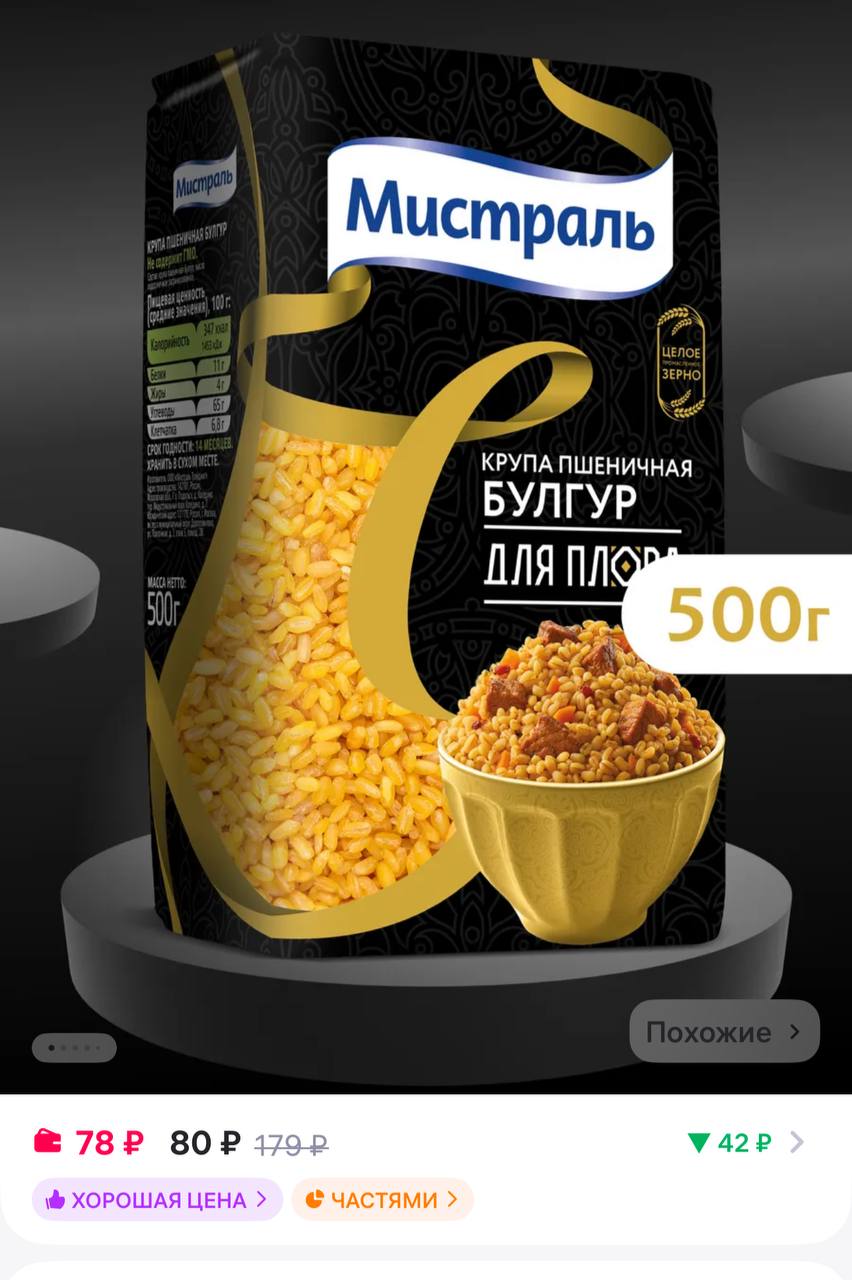Tap the ХОРОШАЯ ЦЕНА chip
Image resolution: width=852 pixels, height=1280 pixels.
(x=157, y=1199)
